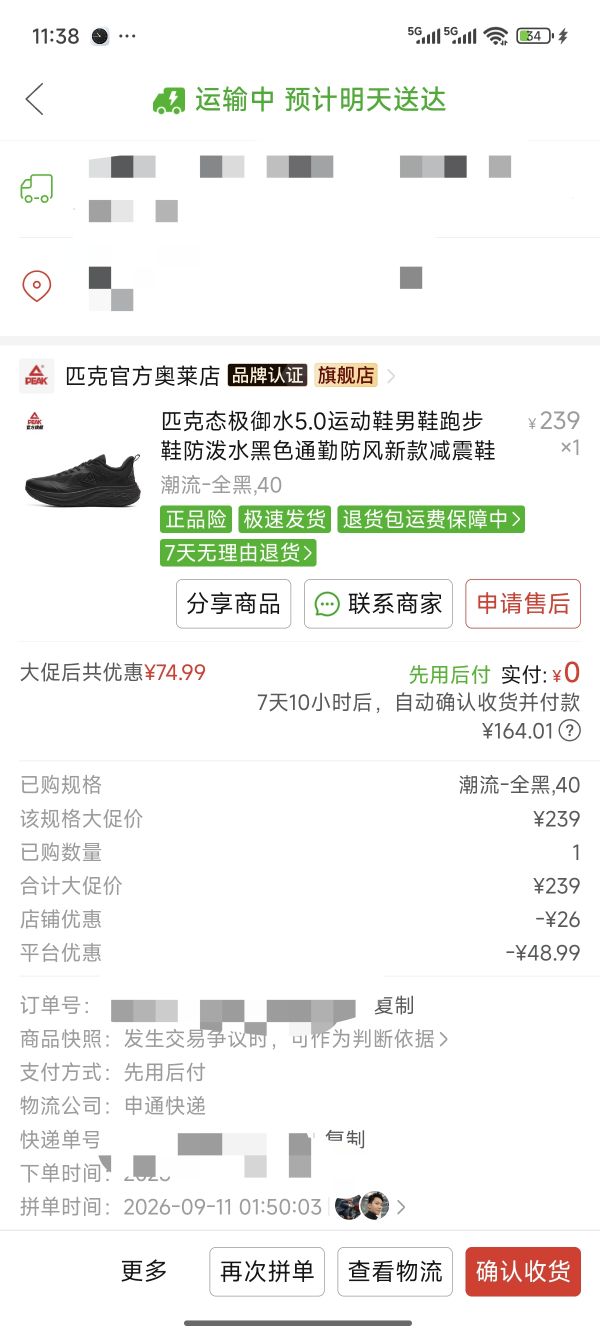
Task: Open the logistics tracking row with truck icon
Action: click(300, 188)
